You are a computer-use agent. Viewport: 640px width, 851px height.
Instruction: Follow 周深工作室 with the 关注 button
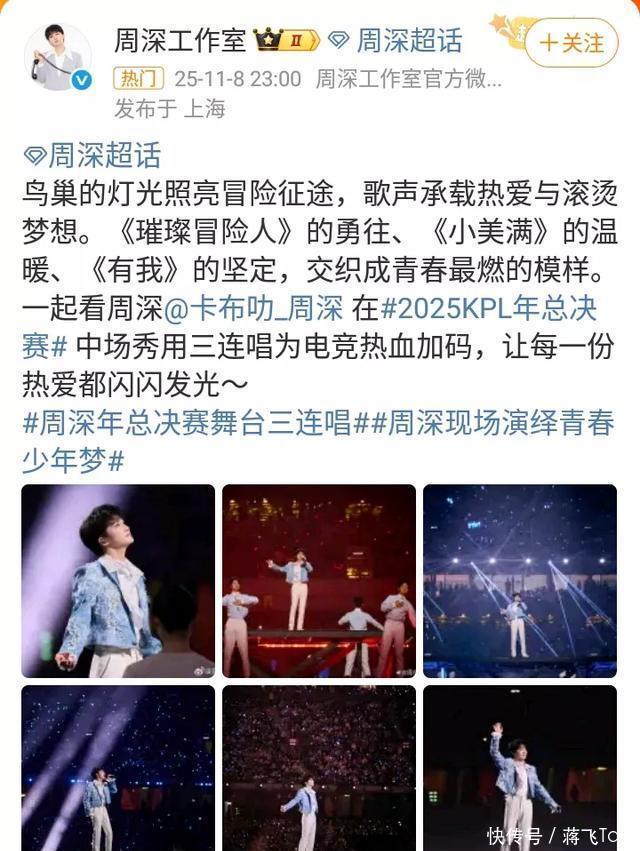pyautogui.click(x=571, y=43)
